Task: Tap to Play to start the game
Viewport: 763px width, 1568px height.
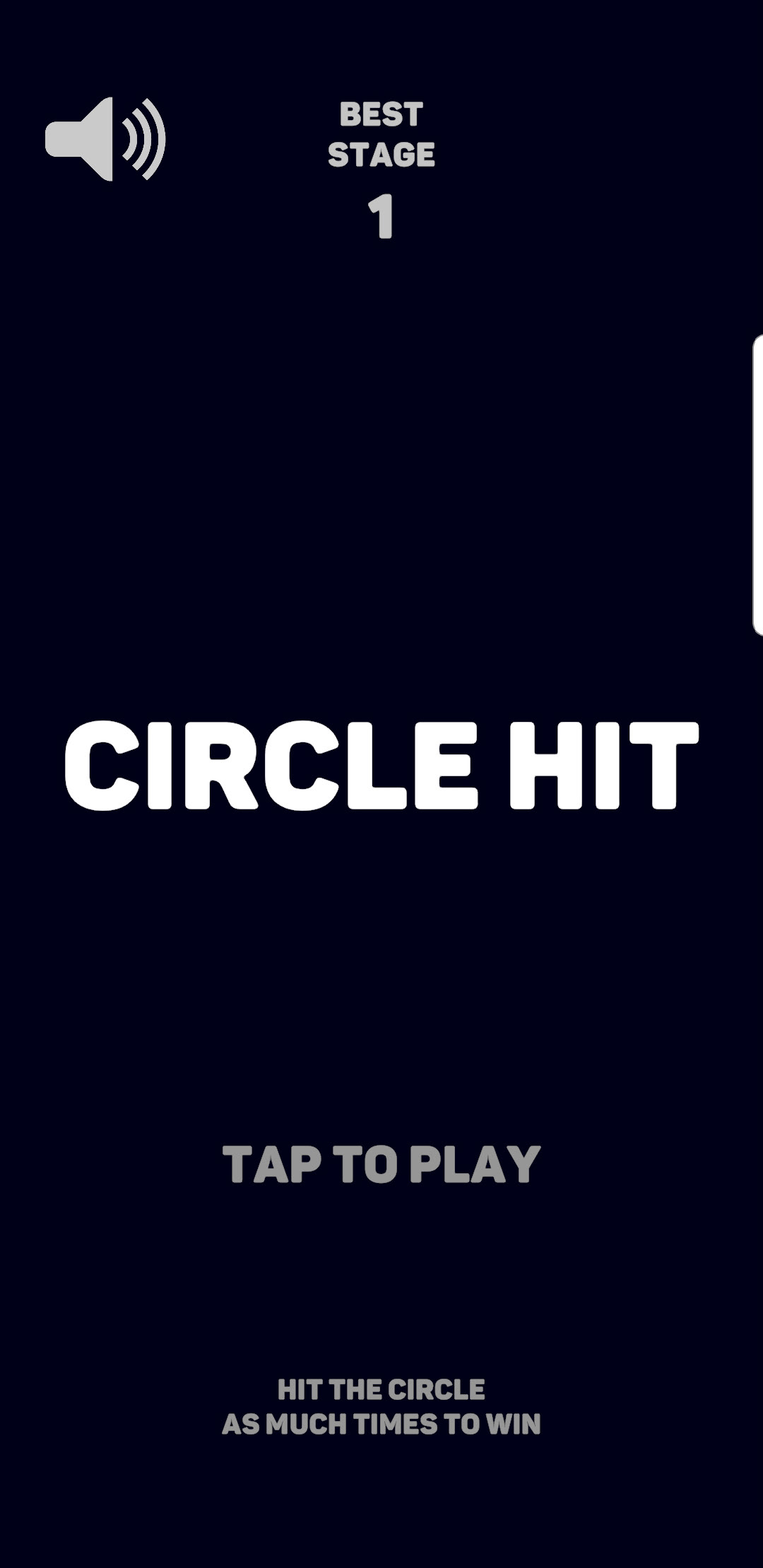Action: coord(381,1164)
